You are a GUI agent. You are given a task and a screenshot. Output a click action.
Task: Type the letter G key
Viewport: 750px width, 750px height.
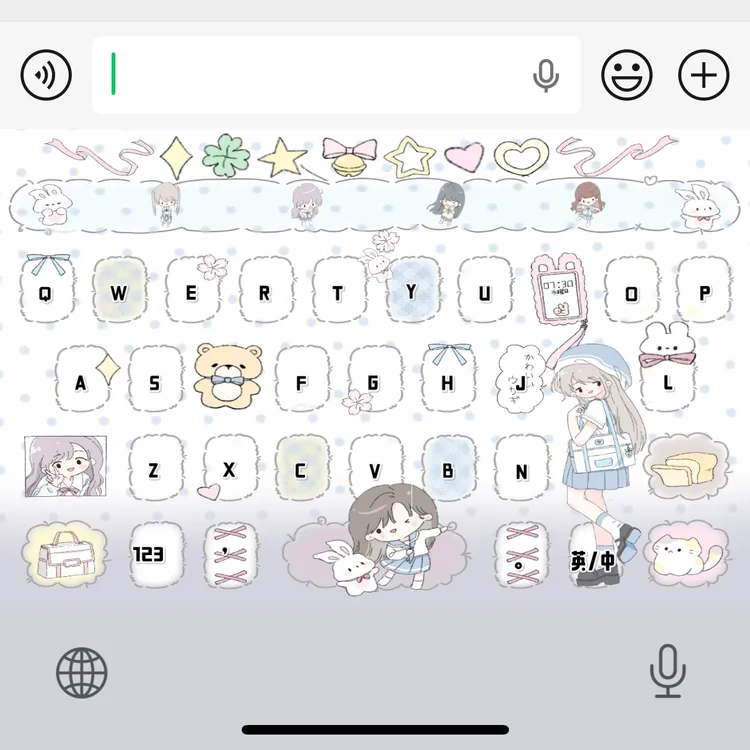(x=375, y=380)
